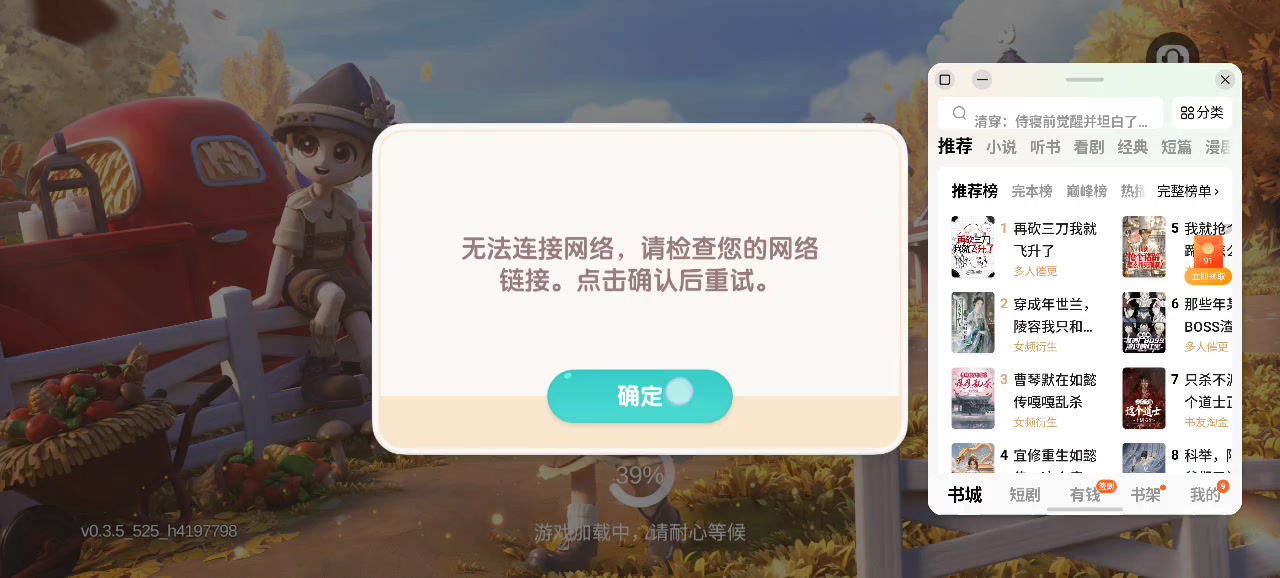1280x578 pixels.
Task: Minimize the floating book window
Action: [982, 80]
